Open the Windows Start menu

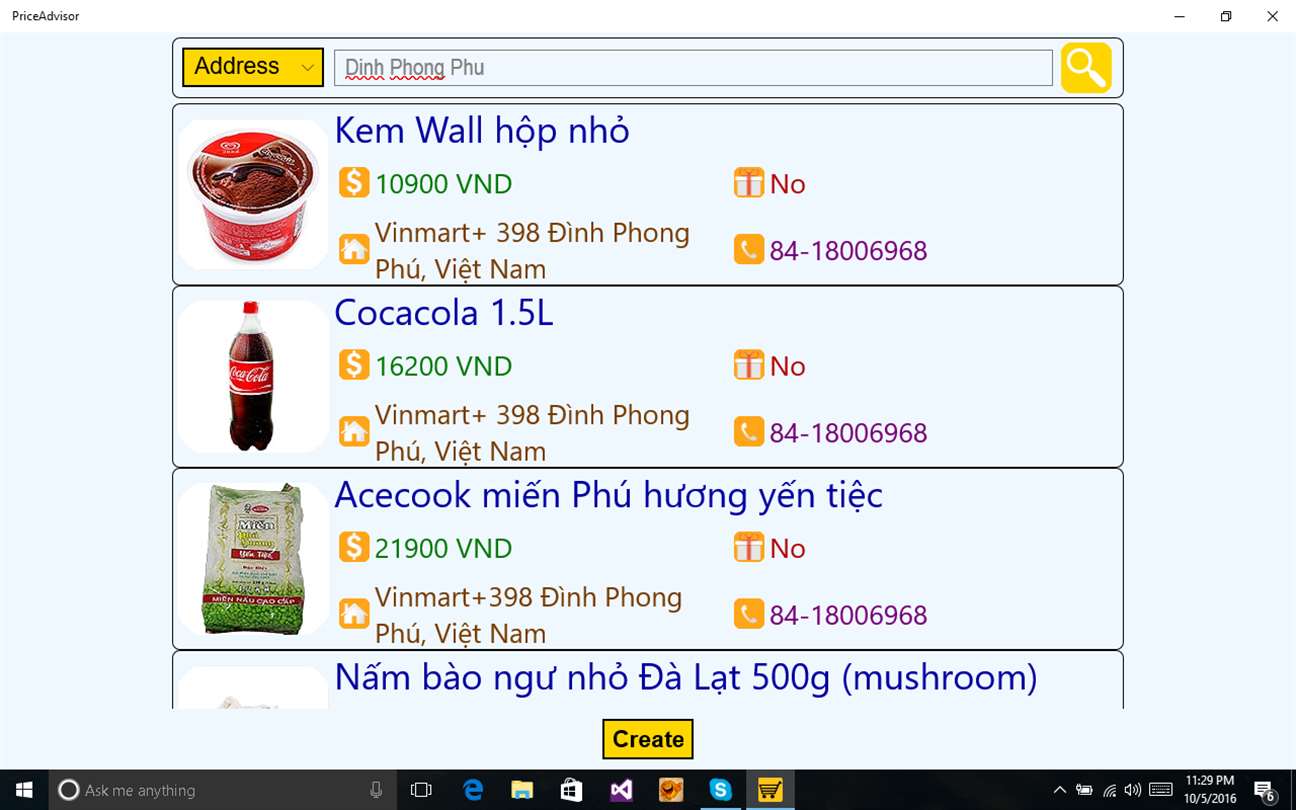coord(24,790)
